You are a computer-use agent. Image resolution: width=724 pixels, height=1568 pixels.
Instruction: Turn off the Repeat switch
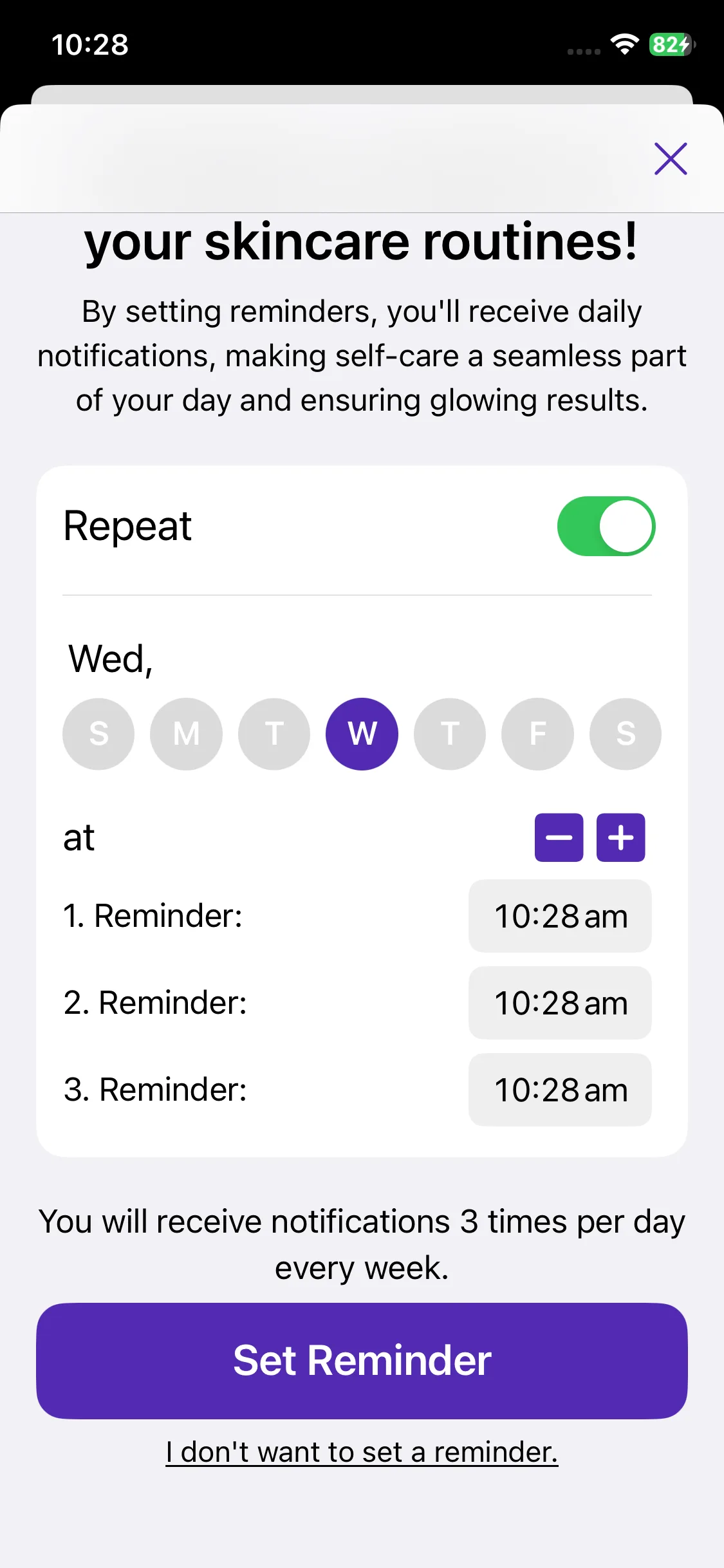coord(606,526)
